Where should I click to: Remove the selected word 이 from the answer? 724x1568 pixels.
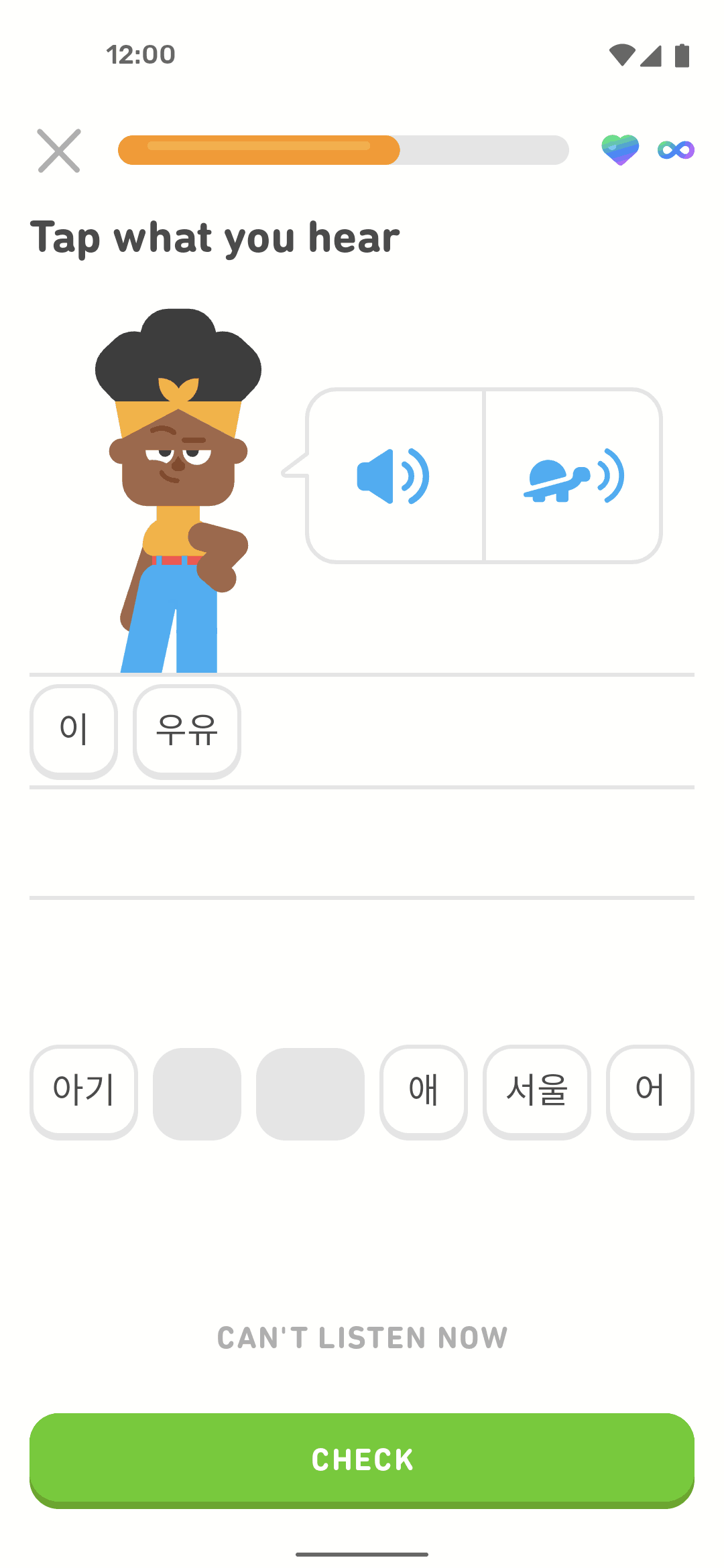point(74,731)
